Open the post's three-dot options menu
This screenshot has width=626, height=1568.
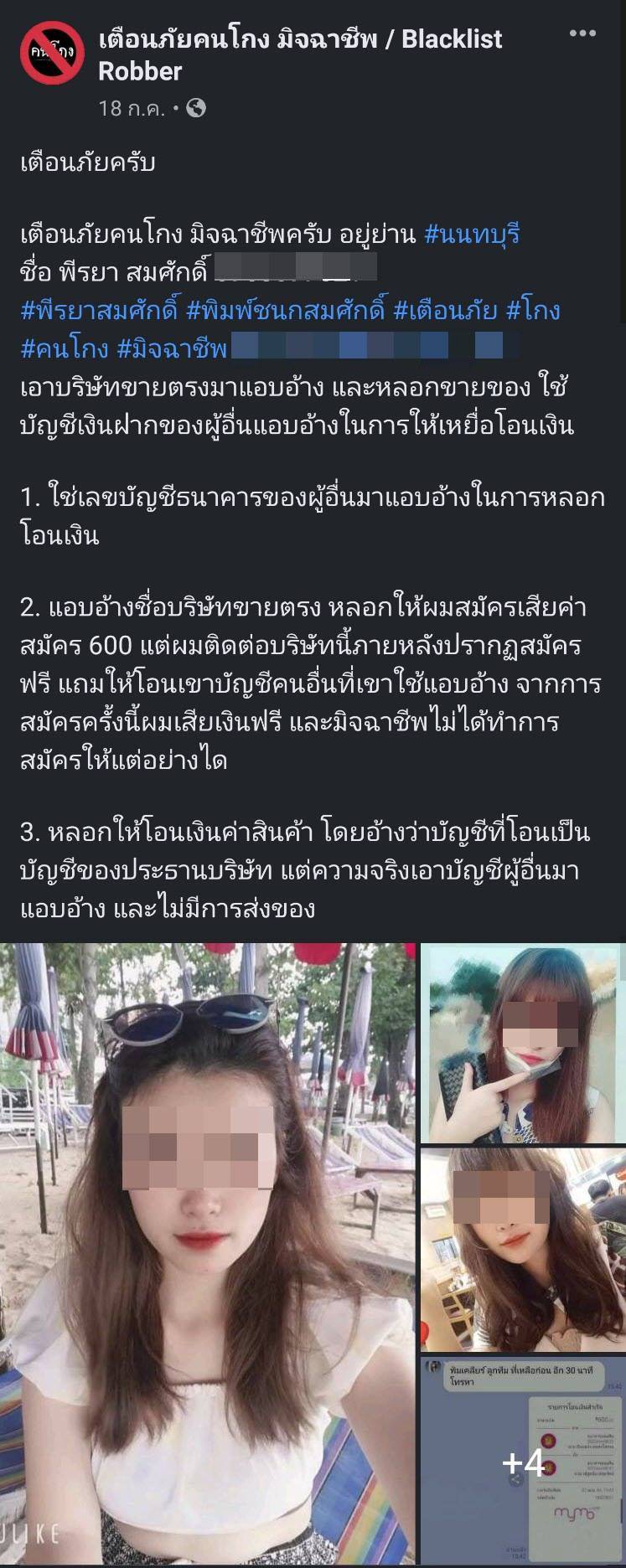point(582,34)
